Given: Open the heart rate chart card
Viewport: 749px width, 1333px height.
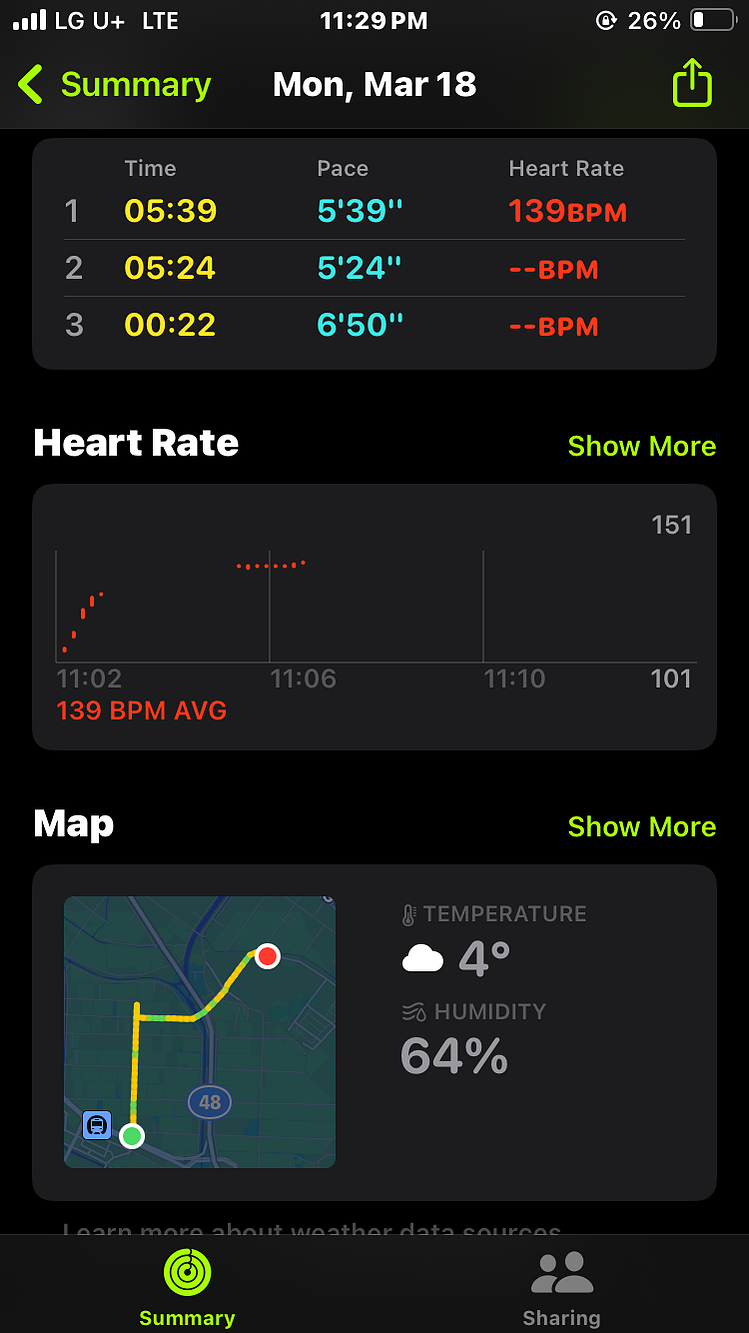Looking at the screenshot, I should click(375, 617).
